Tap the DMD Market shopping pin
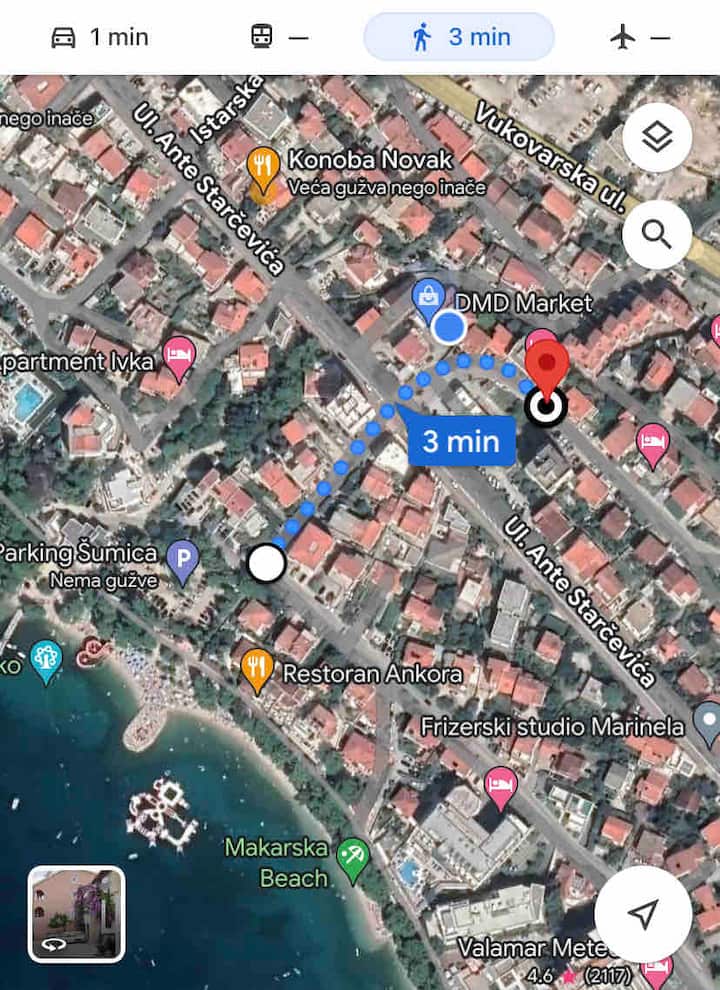 point(429,297)
